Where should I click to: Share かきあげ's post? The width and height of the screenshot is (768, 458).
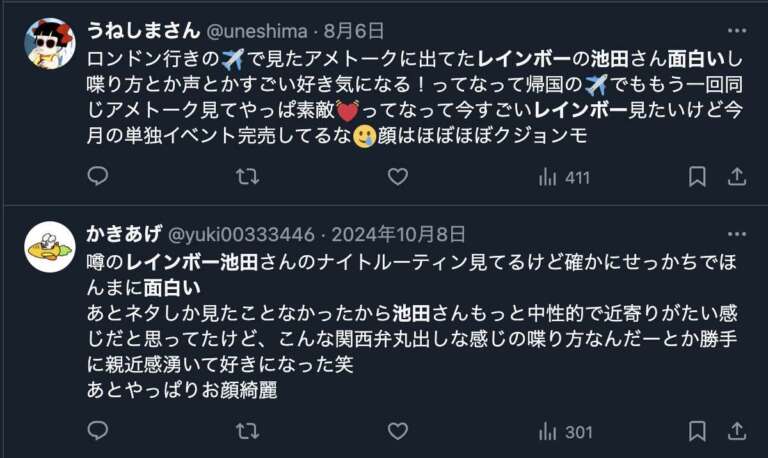pyautogui.click(x=736, y=432)
